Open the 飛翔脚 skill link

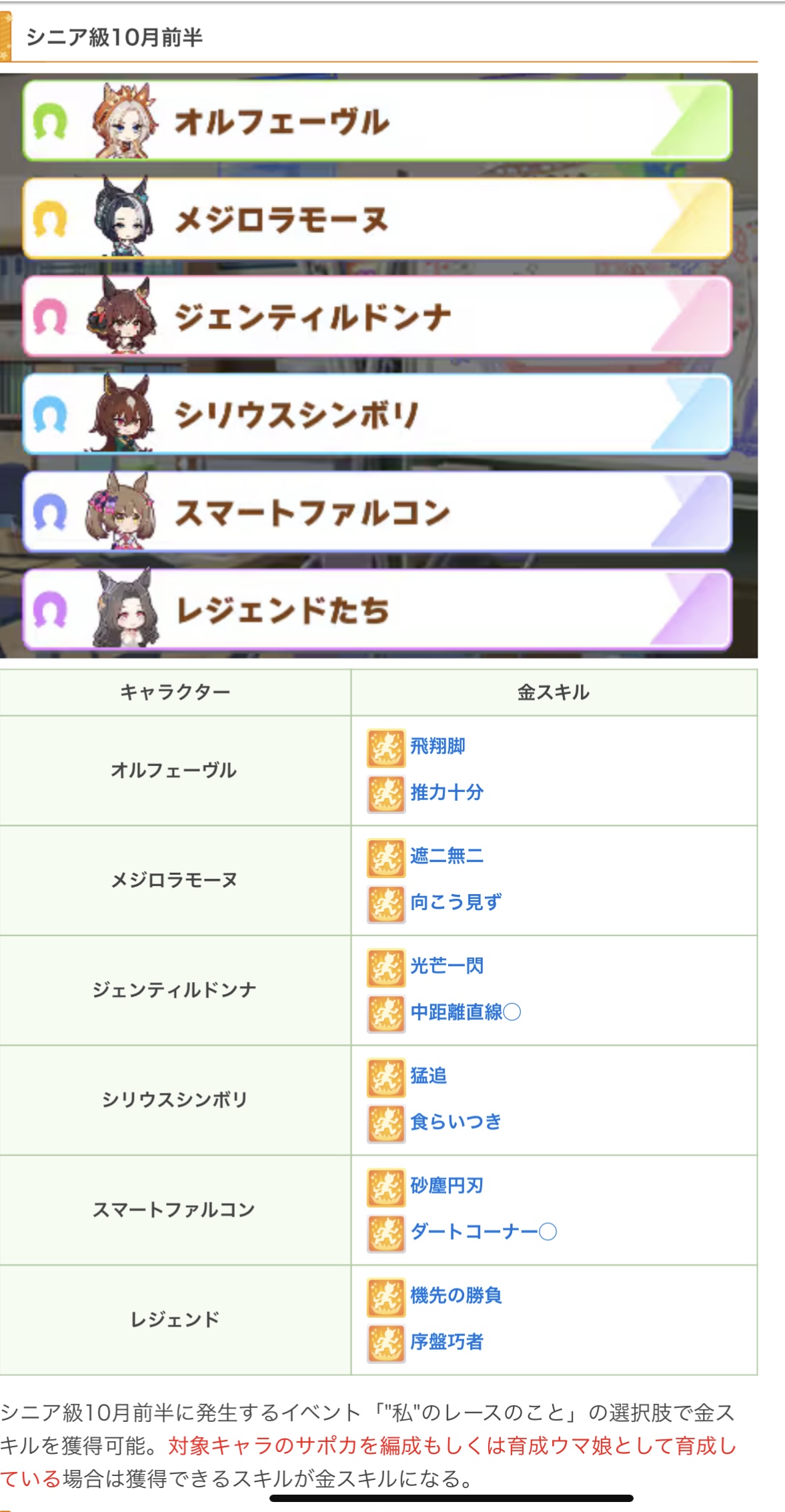[438, 746]
